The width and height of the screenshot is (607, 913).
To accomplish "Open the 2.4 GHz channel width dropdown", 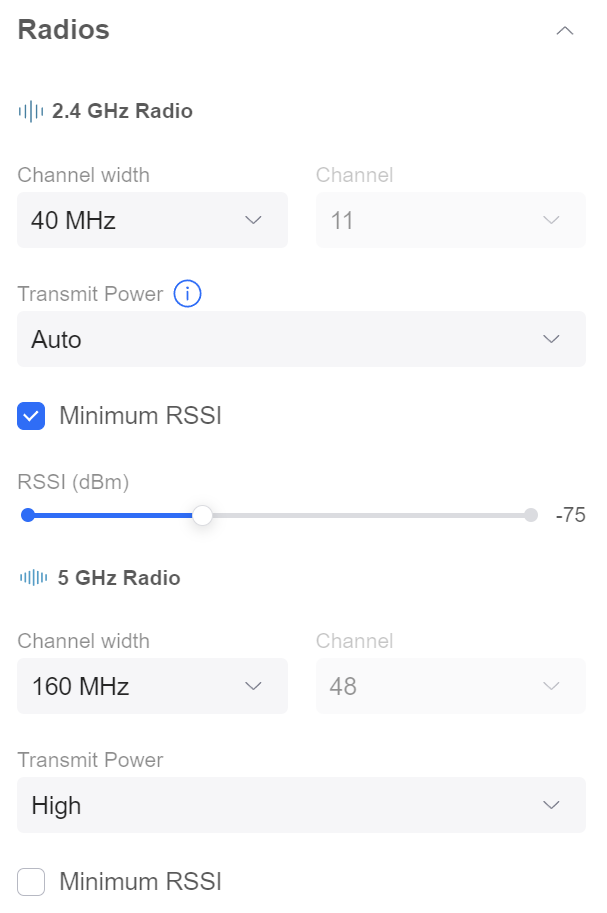I will click(152, 220).
